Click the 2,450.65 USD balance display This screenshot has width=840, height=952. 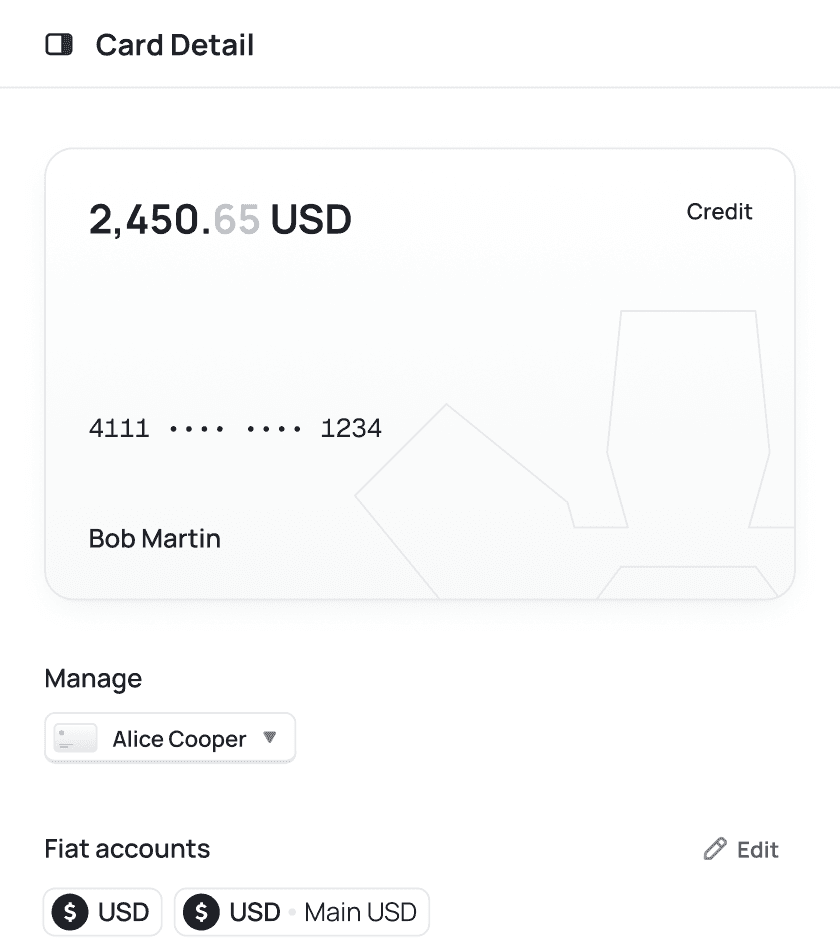pos(221,219)
